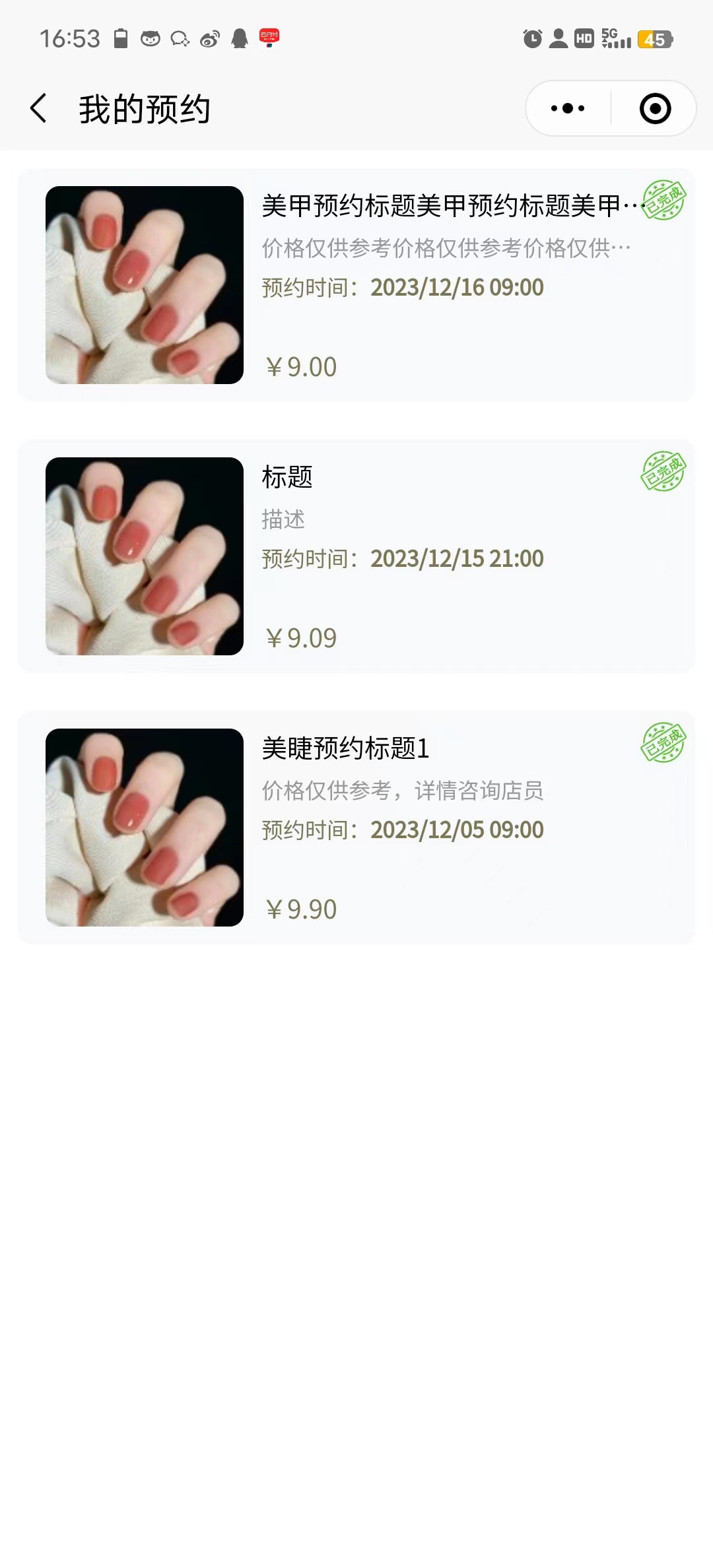Screen dimensions: 713x1568
Task: Open the 标题 appointment priced ¥9.09
Action: click(356, 556)
